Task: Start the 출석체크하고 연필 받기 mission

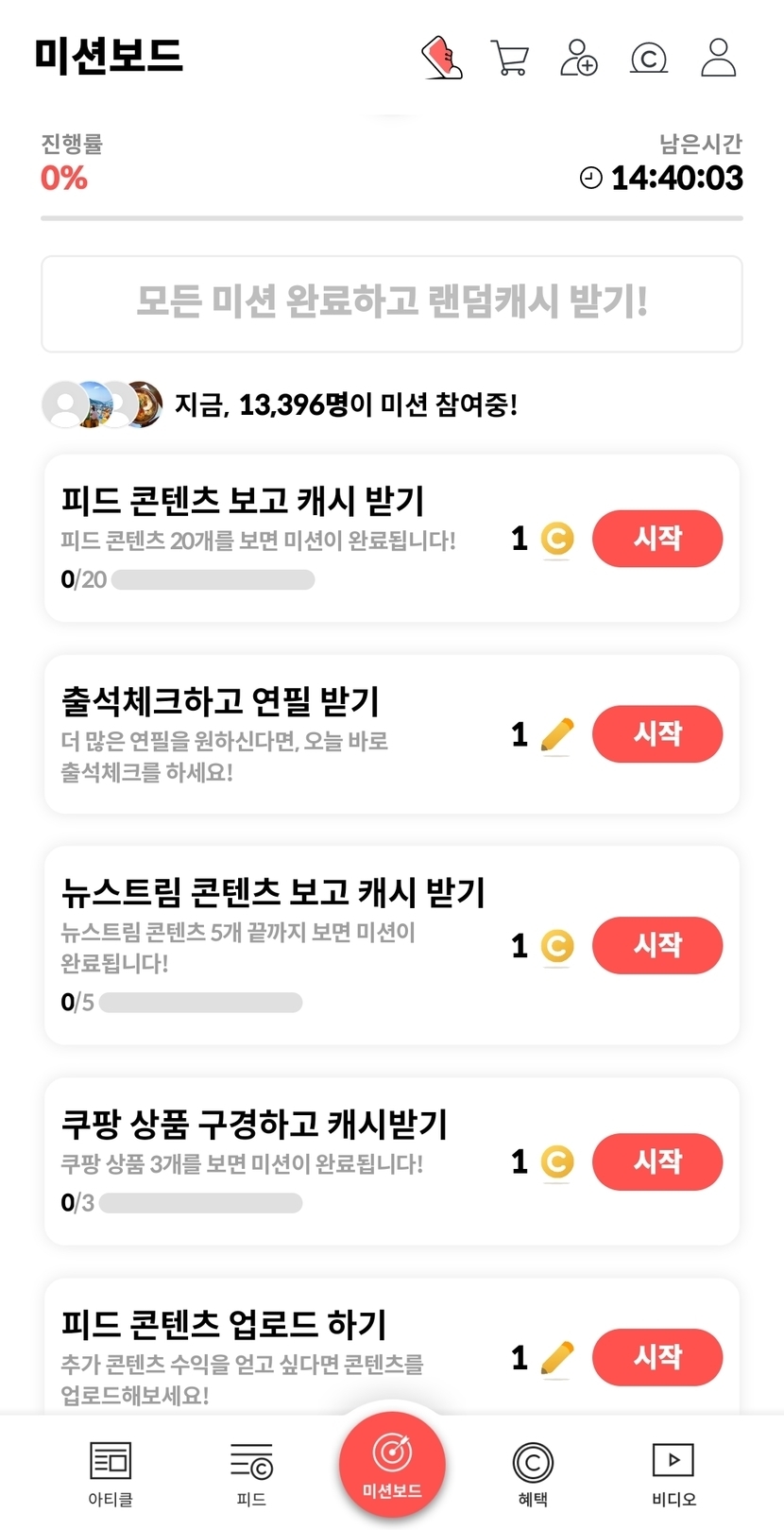Action: click(656, 733)
